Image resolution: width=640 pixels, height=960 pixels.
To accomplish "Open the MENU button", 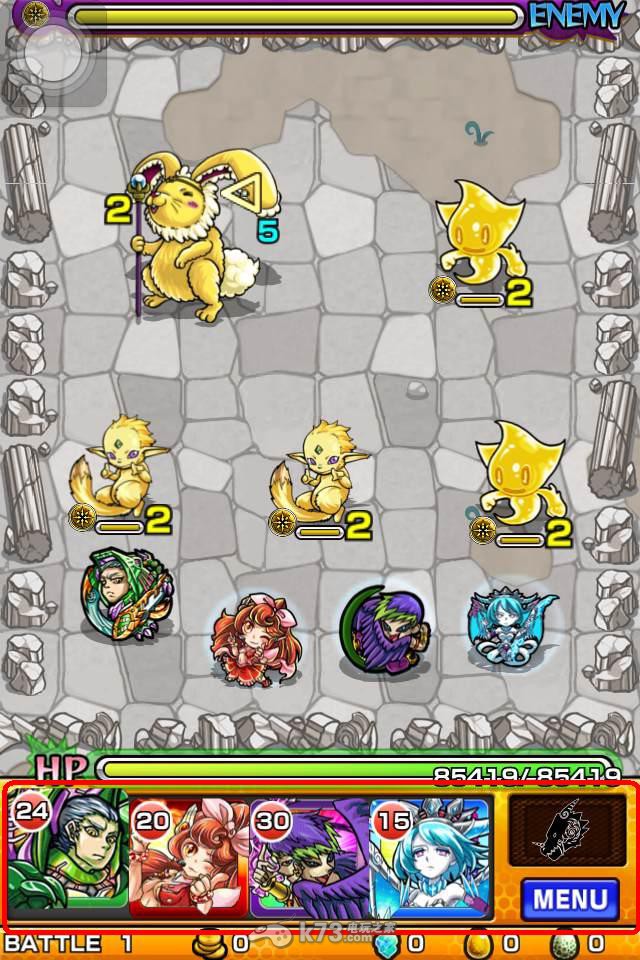I will [x=569, y=897].
